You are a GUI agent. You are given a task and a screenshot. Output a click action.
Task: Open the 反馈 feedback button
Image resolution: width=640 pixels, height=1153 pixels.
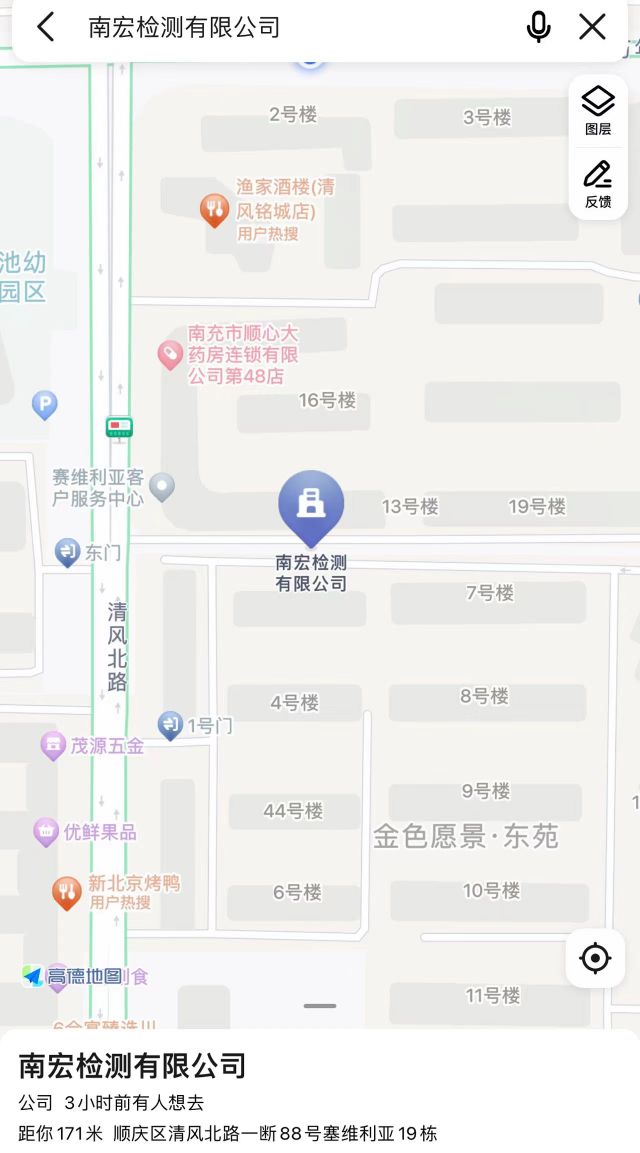pos(598,182)
